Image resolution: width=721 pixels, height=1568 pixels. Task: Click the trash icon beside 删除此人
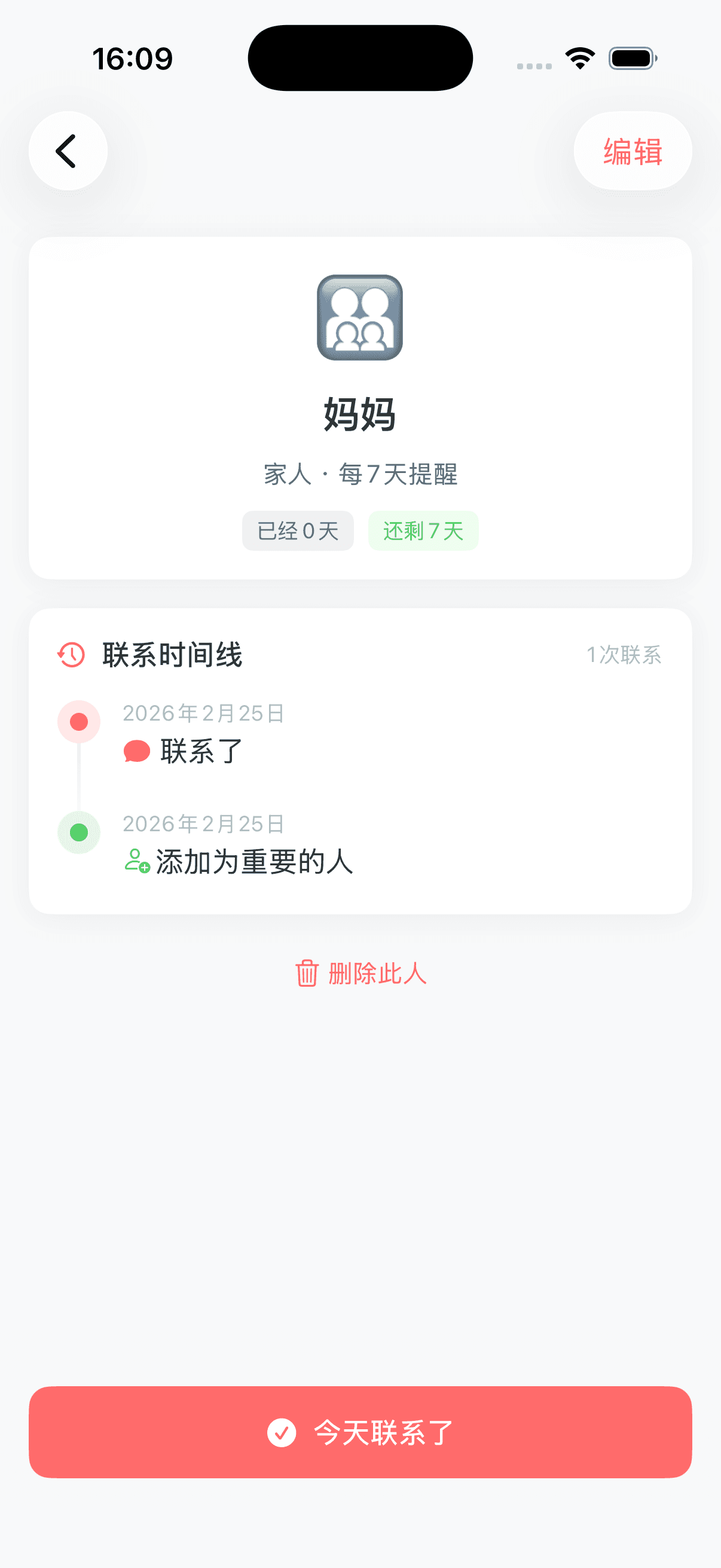(306, 974)
